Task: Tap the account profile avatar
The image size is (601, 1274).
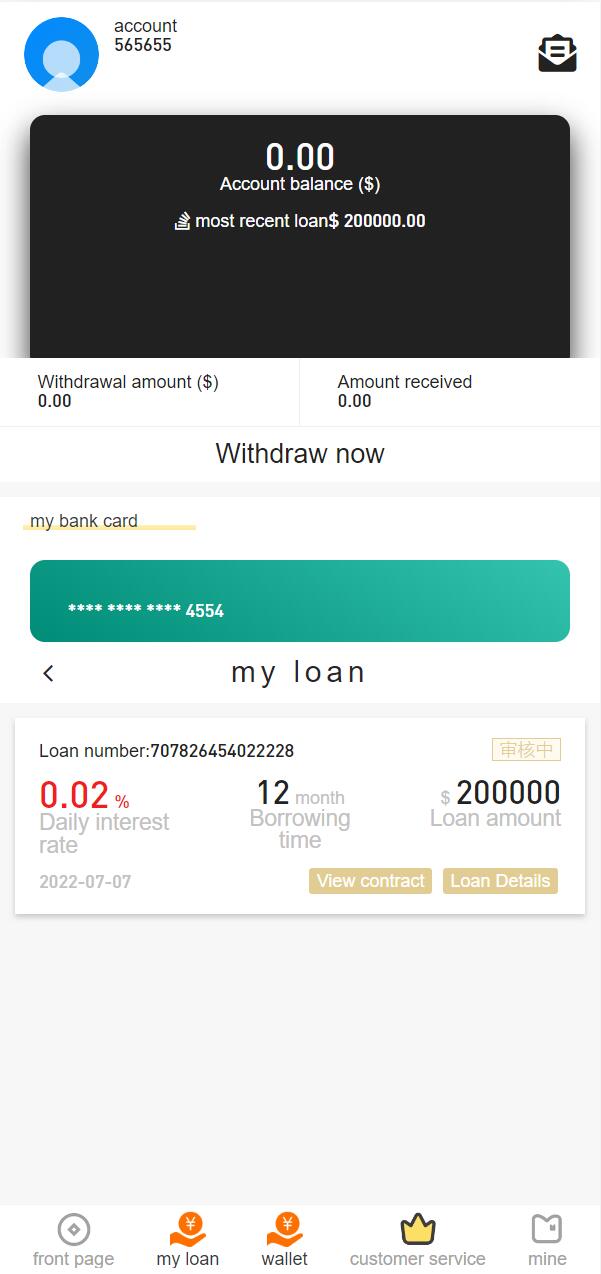Action: coord(61,54)
